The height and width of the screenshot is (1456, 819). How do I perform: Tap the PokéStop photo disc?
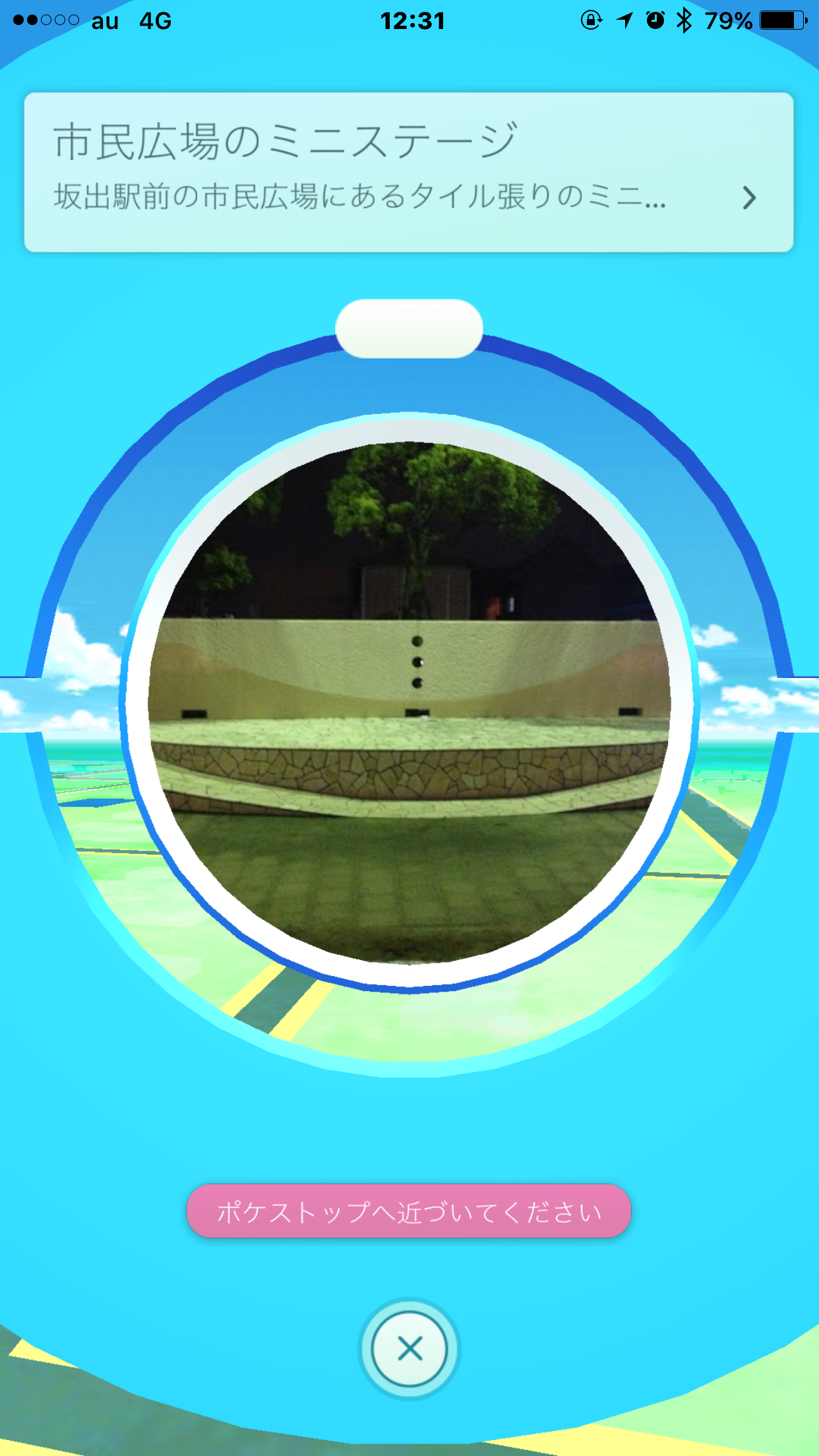pyautogui.click(x=409, y=703)
